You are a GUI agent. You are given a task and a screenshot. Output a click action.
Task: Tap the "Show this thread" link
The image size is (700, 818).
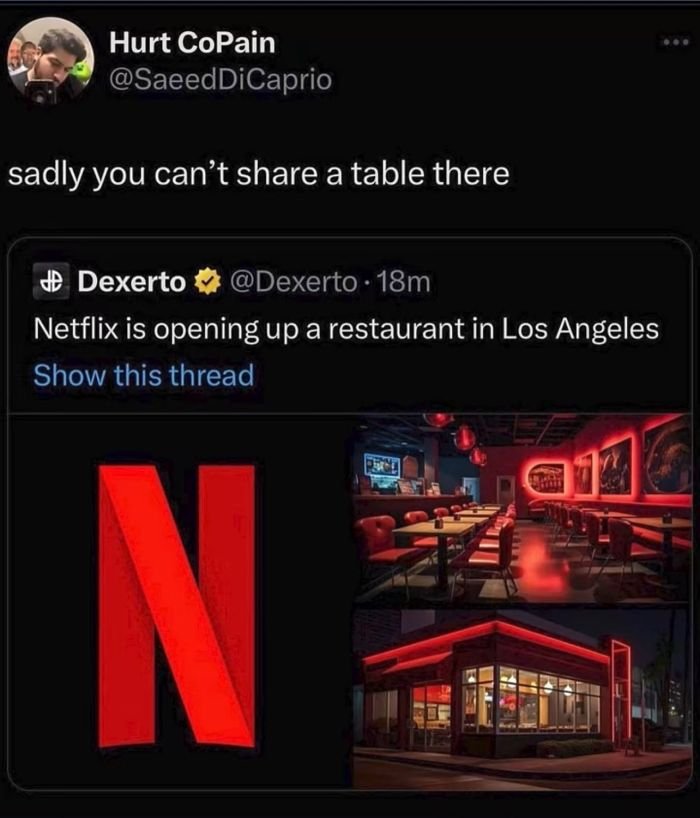pyautogui.click(x=143, y=376)
